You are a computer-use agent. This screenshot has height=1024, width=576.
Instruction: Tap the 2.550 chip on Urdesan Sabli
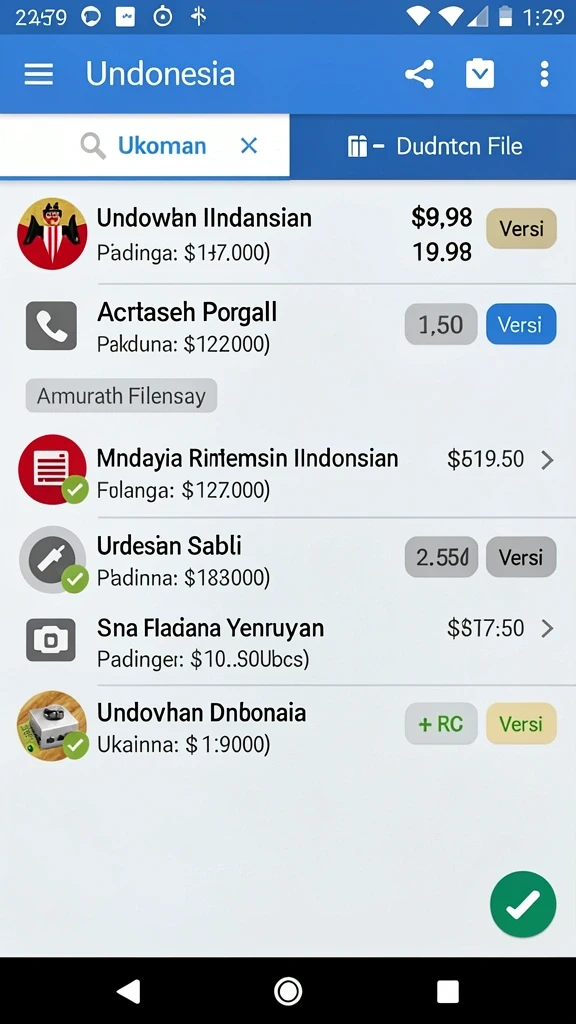[x=441, y=557]
